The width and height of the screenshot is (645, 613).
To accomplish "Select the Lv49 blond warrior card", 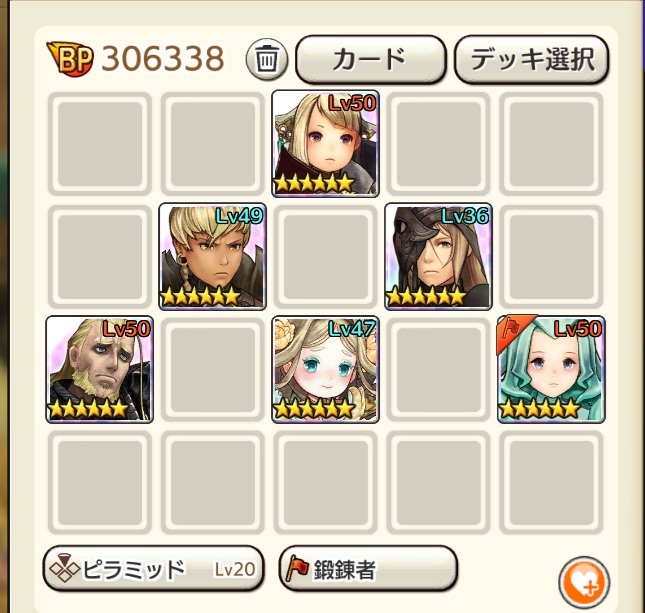I will point(212,256).
